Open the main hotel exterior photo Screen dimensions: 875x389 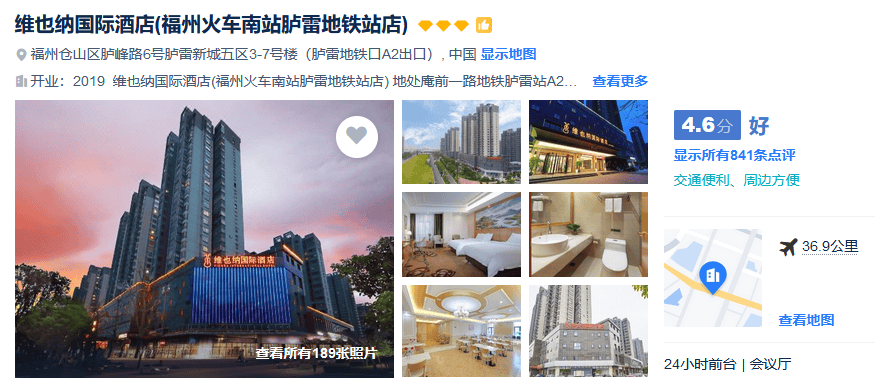click(x=204, y=239)
